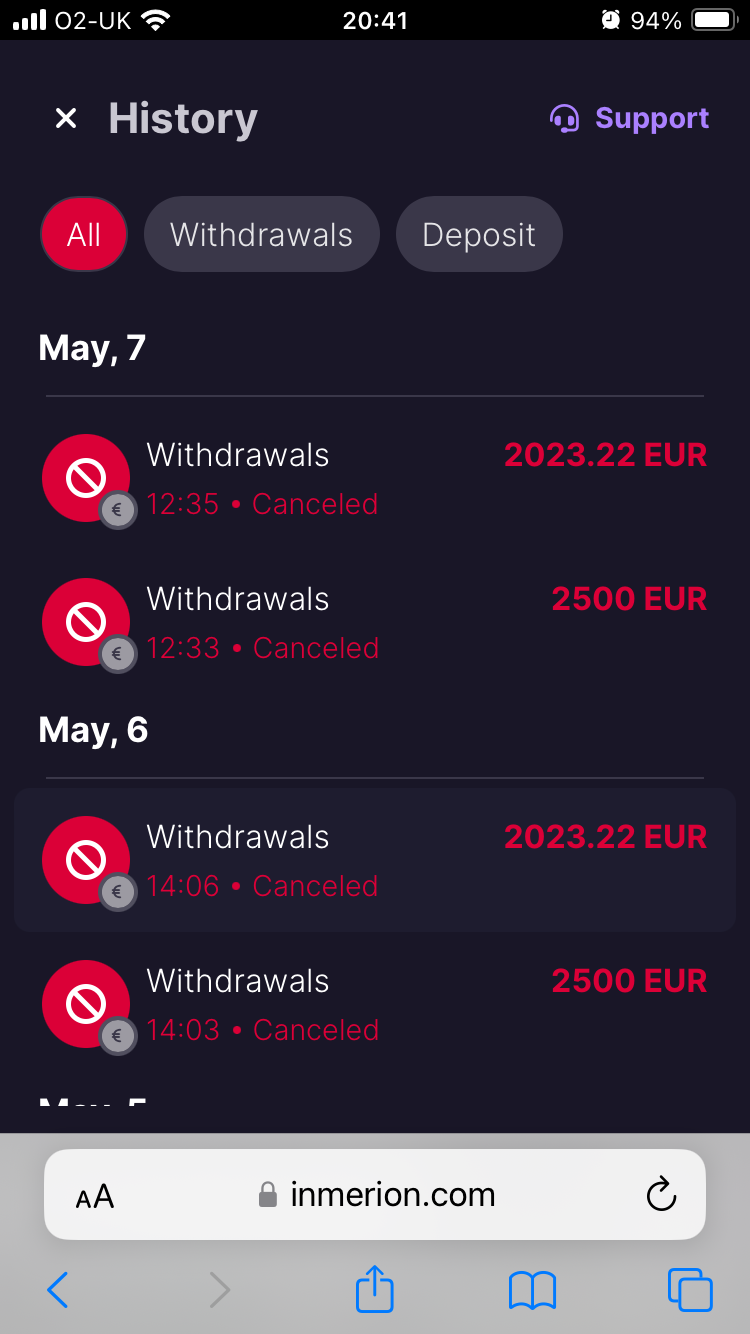Screen dimensions: 750x1334
Task: Open the Safari share sheet
Action: (375, 1289)
